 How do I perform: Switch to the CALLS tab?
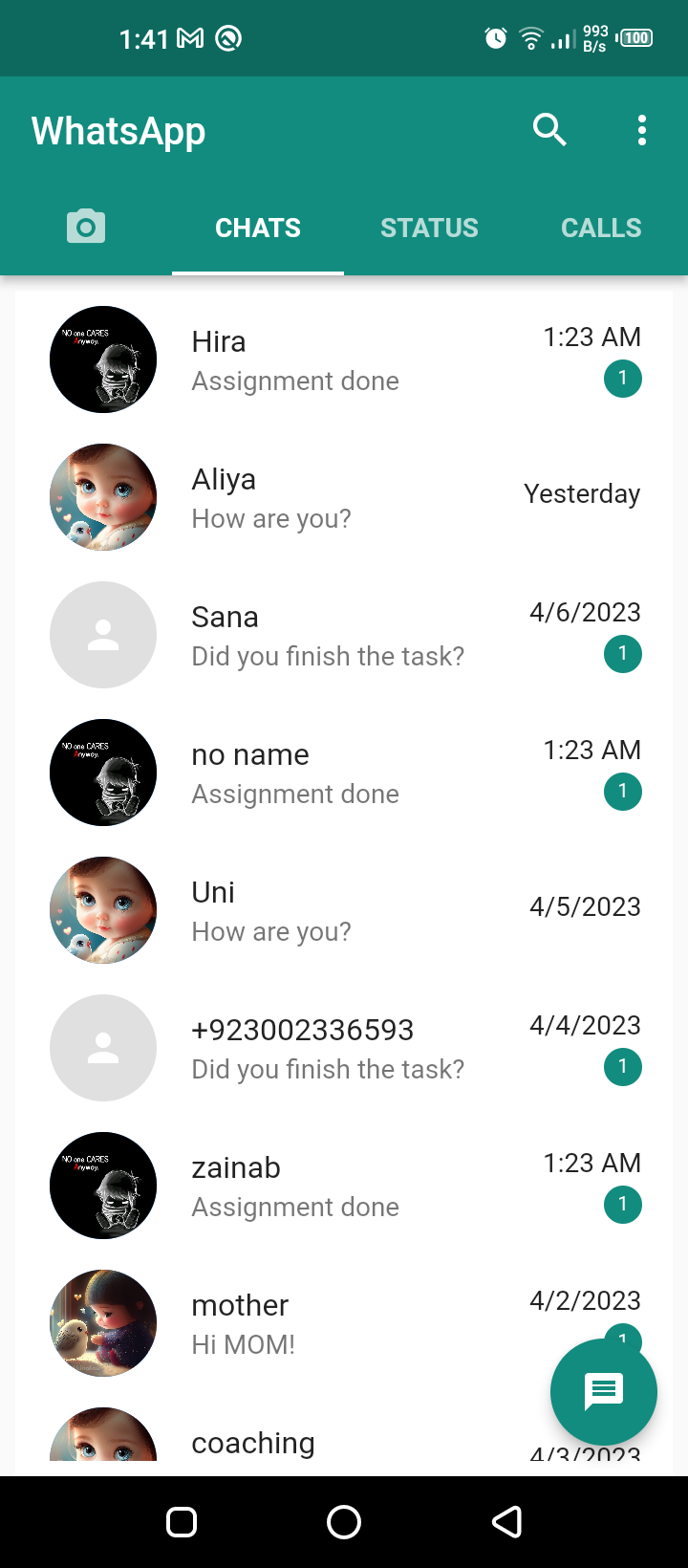pos(601,227)
